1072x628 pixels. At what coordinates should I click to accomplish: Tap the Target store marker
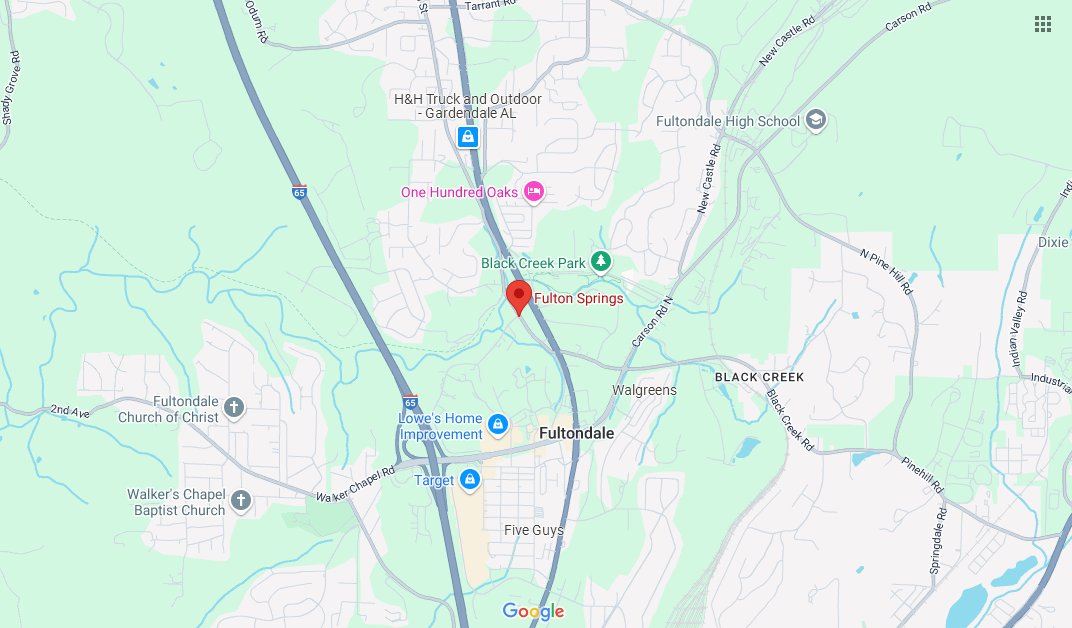[x=469, y=480]
